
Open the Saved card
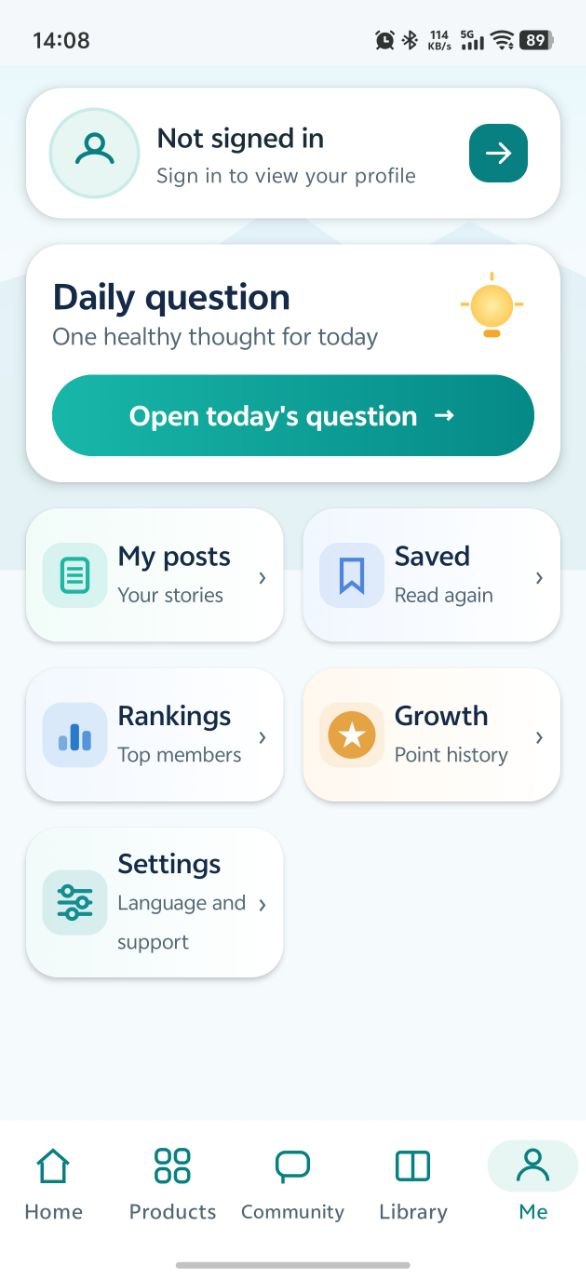pyautogui.click(x=431, y=575)
